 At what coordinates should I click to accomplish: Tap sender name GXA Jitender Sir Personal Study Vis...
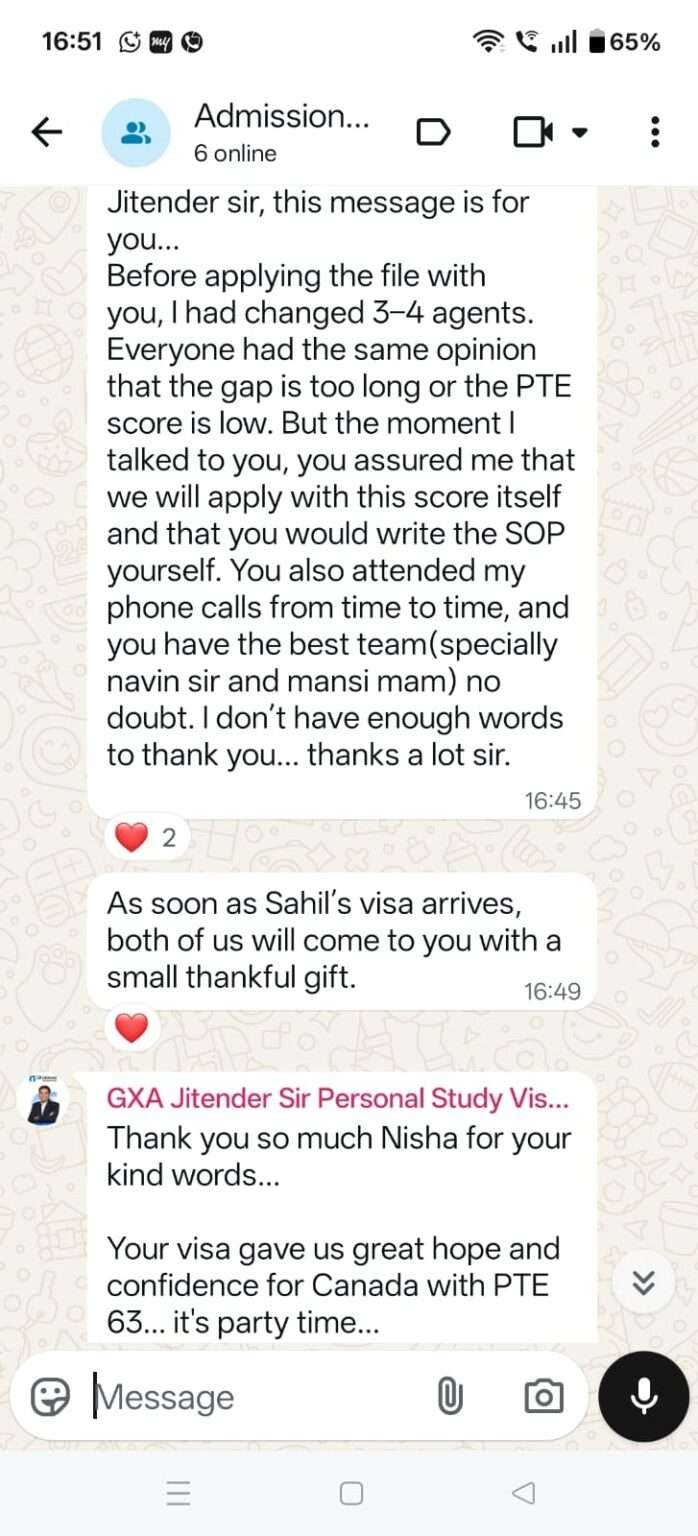click(338, 1098)
